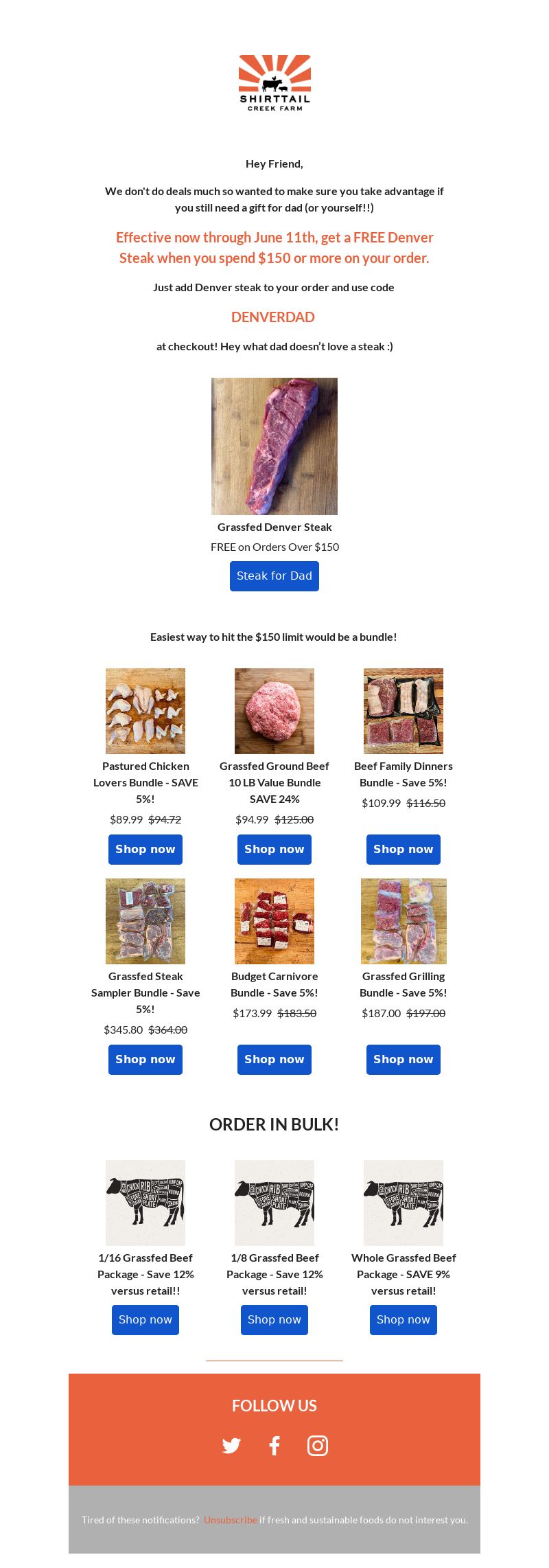549x1568 pixels.
Task: Open the Grassfed Denver Steak photo
Action: [274, 446]
